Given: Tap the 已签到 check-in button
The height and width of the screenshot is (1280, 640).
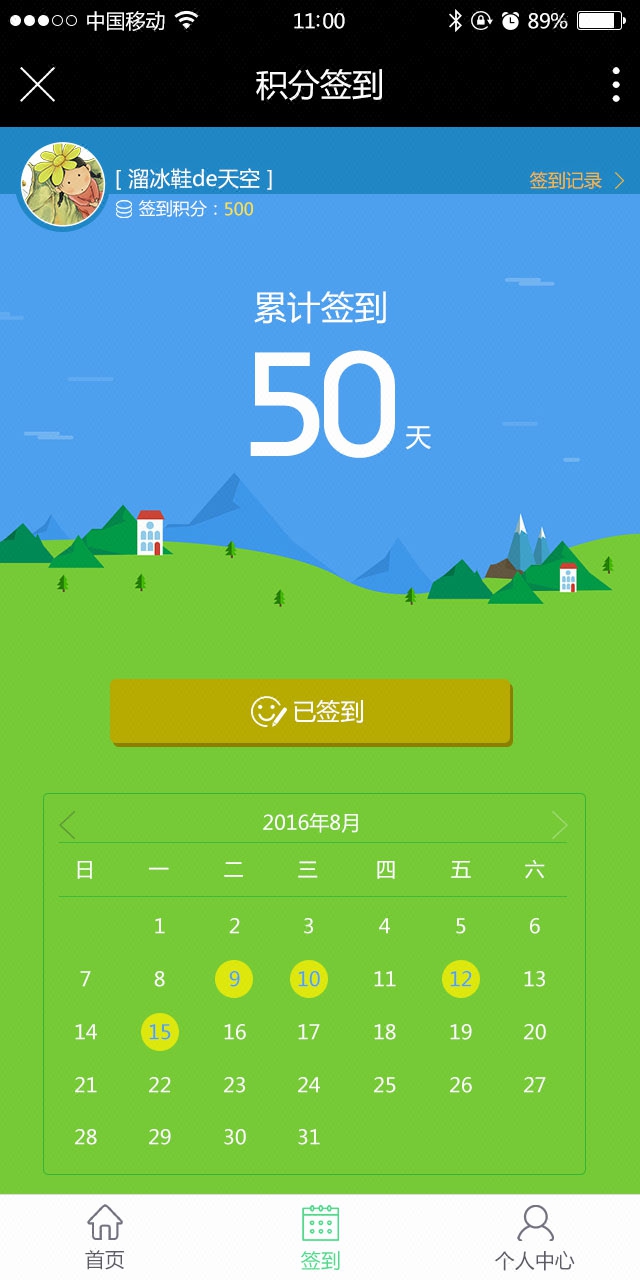Looking at the screenshot, I should coord(310,712).
